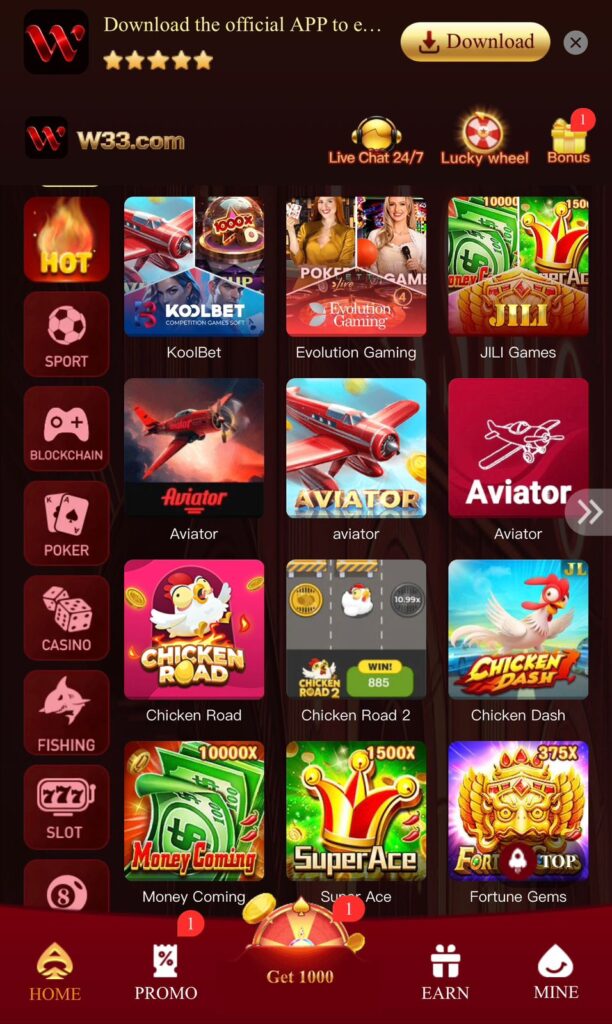
Task: Select the POKER category
Action: click(x=66, y=524)
